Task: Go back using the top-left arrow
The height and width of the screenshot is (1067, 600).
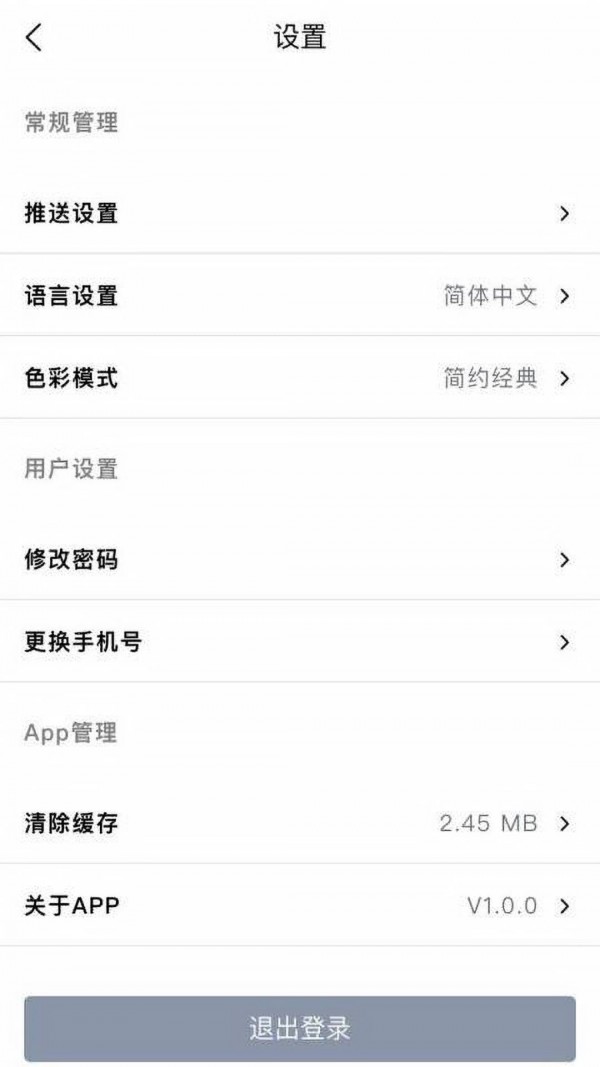Action: pos(34,38)
